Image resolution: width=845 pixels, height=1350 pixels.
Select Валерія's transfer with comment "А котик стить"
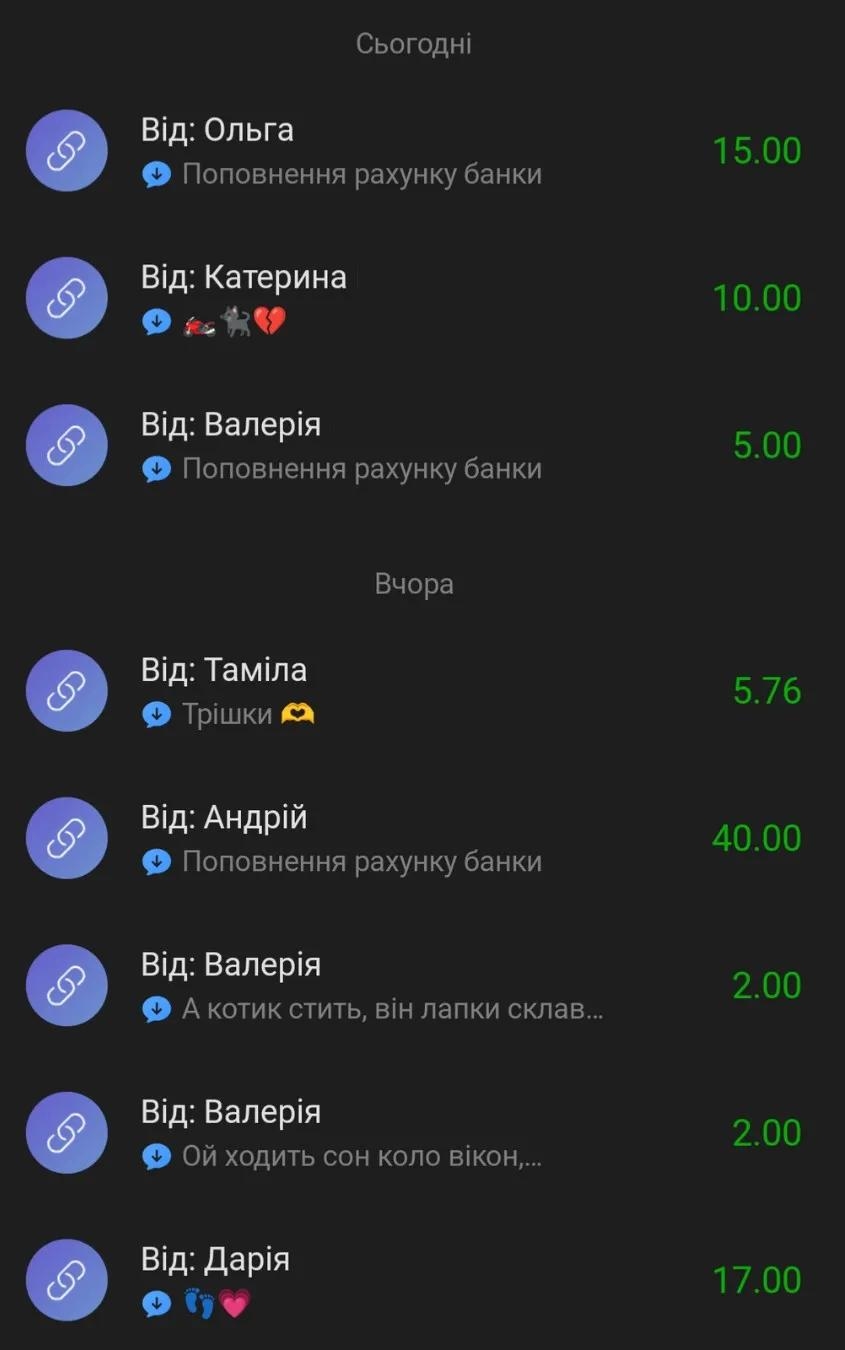(420, 986)
